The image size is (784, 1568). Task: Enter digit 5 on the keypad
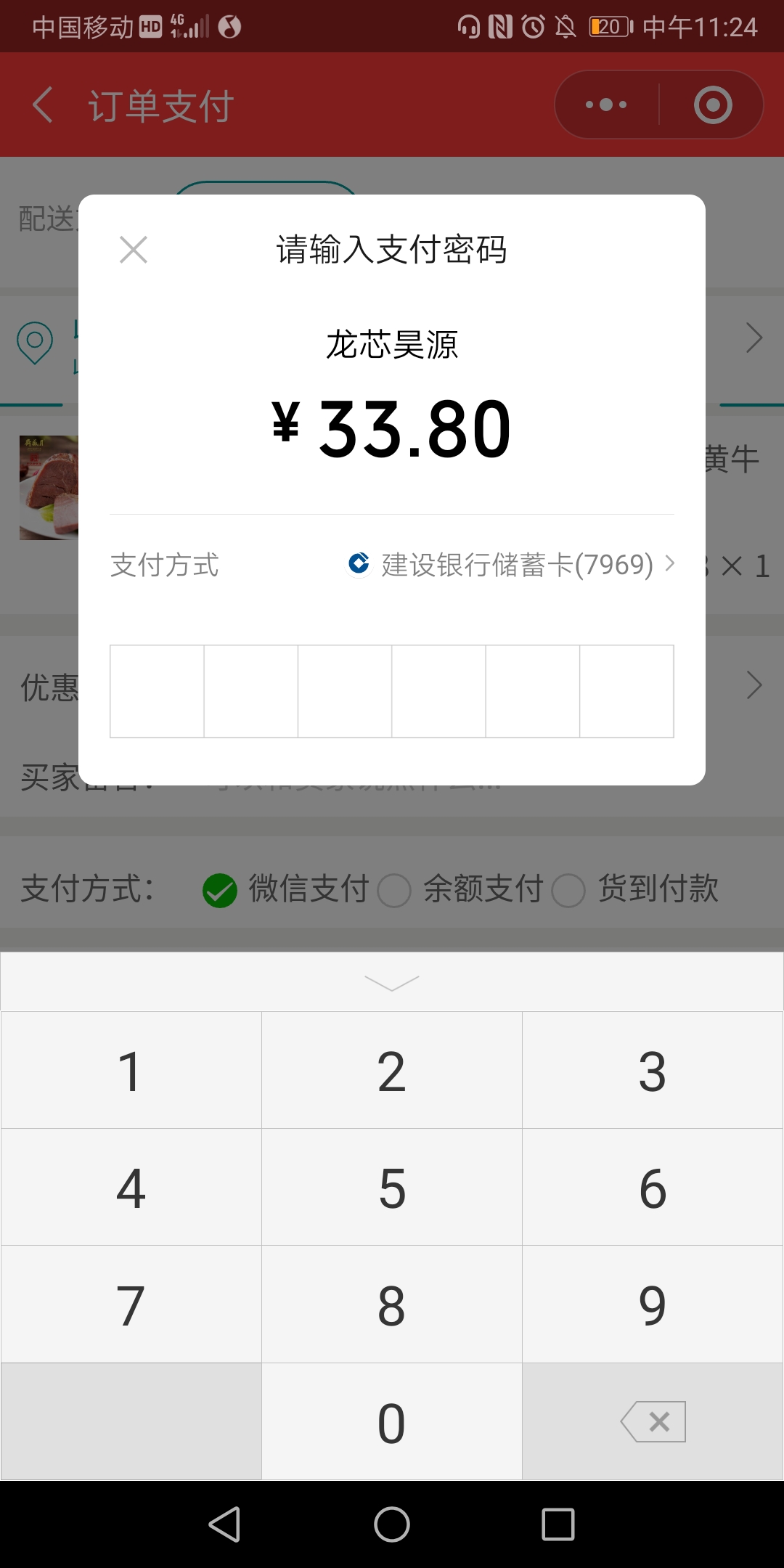click(392, 1188)
